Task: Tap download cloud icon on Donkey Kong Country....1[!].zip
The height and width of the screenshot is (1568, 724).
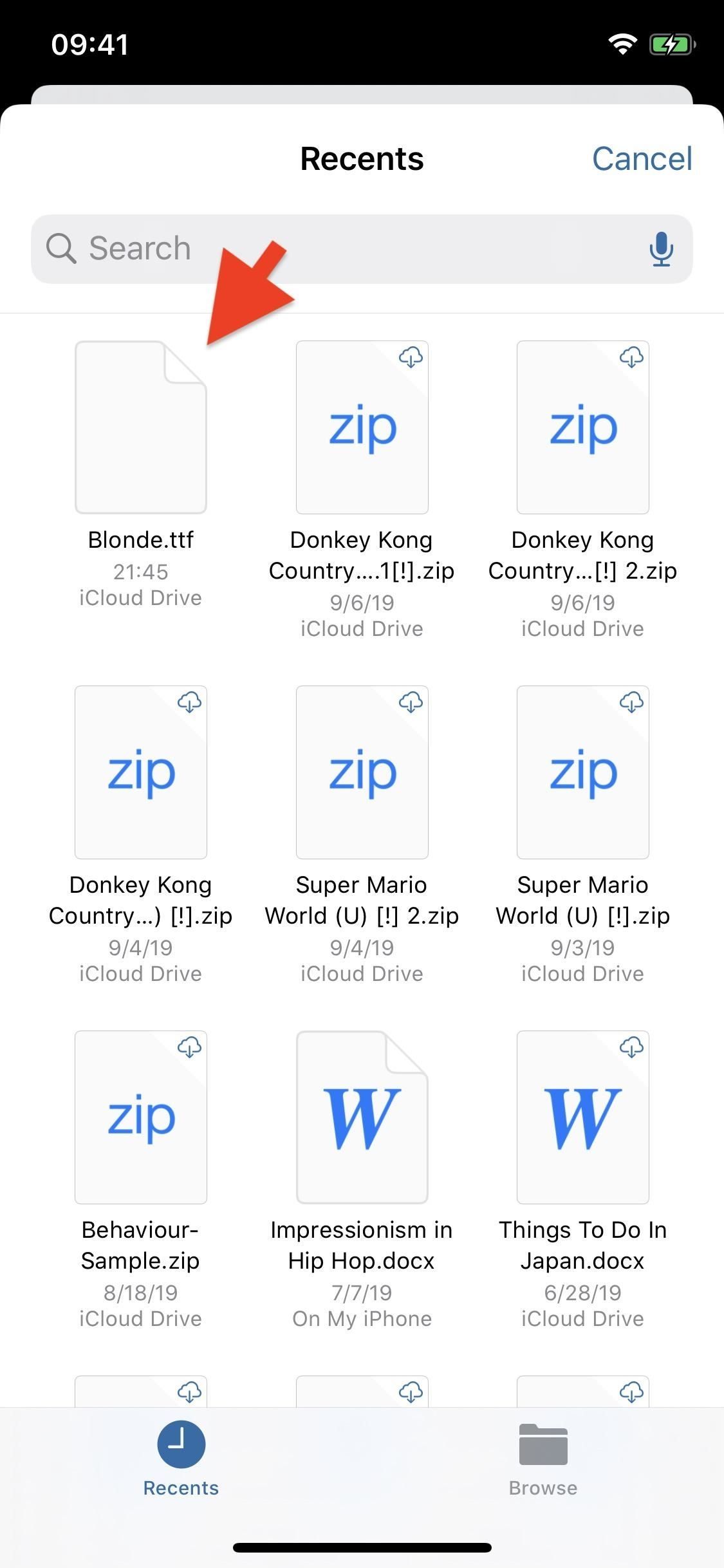Action: click(410, 359)
